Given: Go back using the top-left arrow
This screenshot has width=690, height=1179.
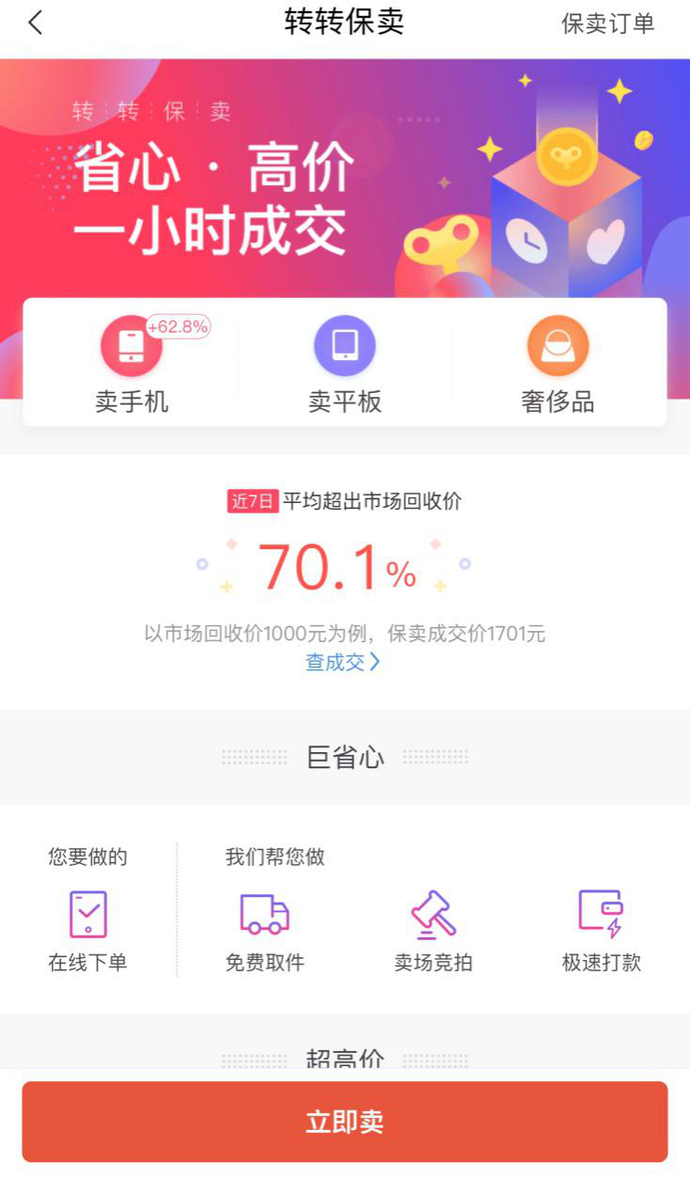Looking at the screenshot, I should point(36,23).
